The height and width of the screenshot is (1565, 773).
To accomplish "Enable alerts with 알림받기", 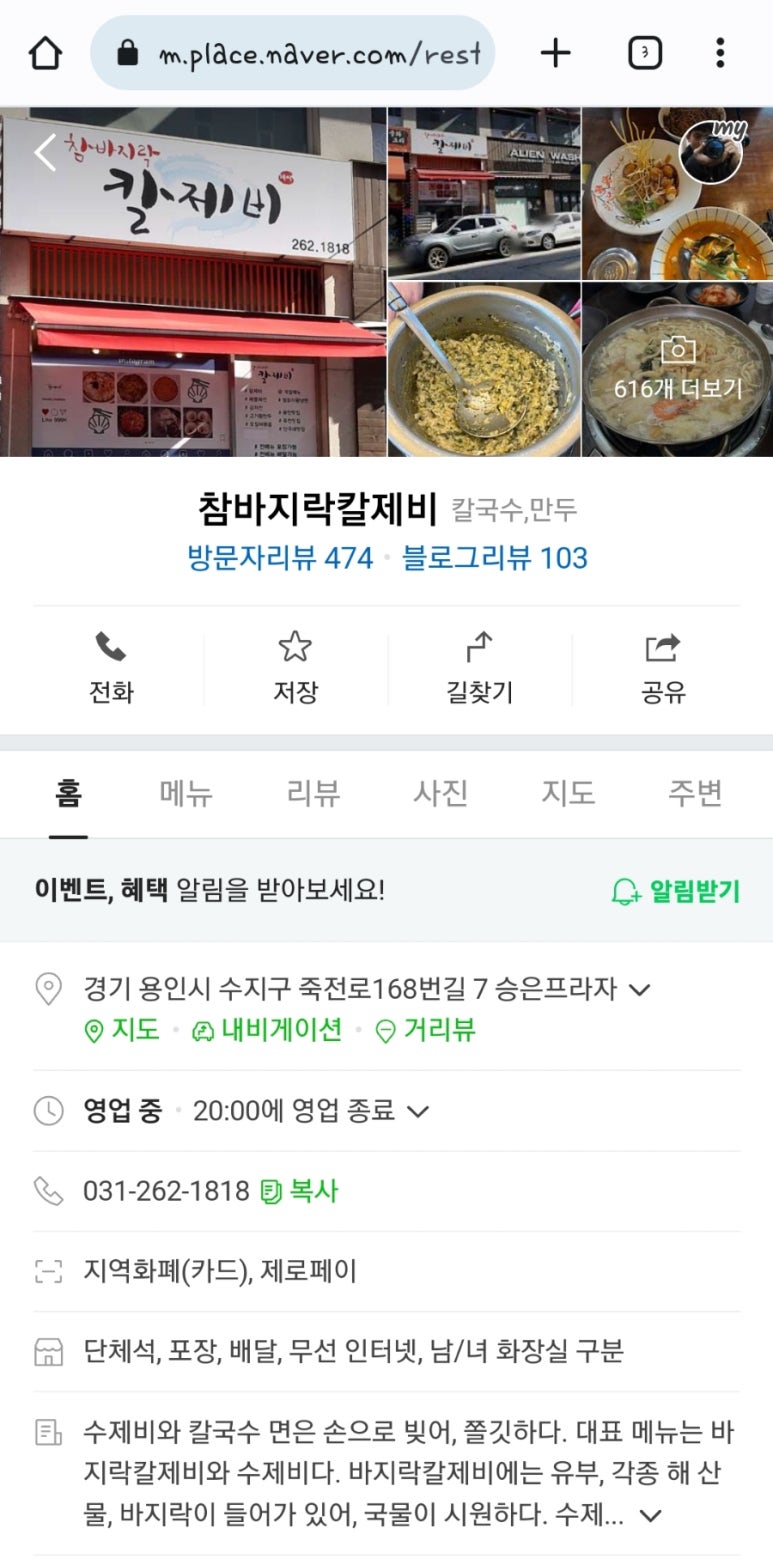I will click(x=676, y=891).
